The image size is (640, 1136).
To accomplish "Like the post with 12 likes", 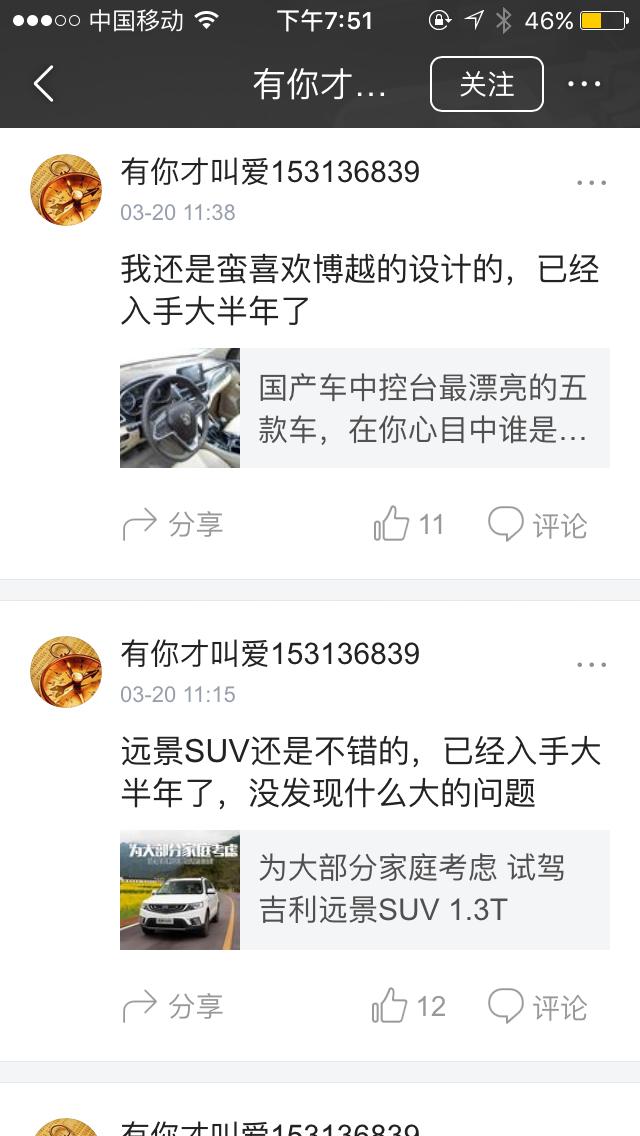I will [408, 1006].
